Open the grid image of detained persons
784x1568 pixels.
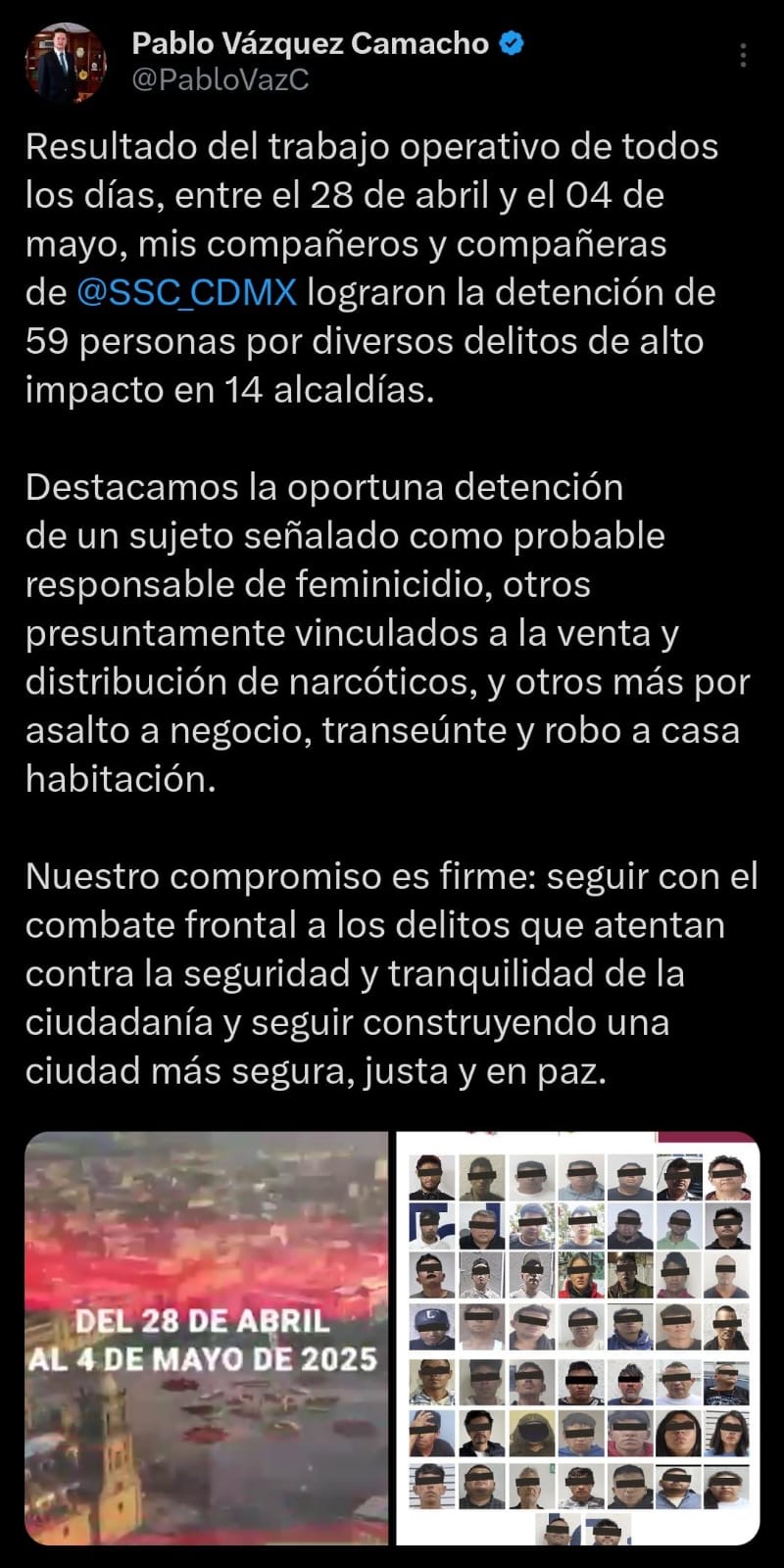tap(578, 1338)
